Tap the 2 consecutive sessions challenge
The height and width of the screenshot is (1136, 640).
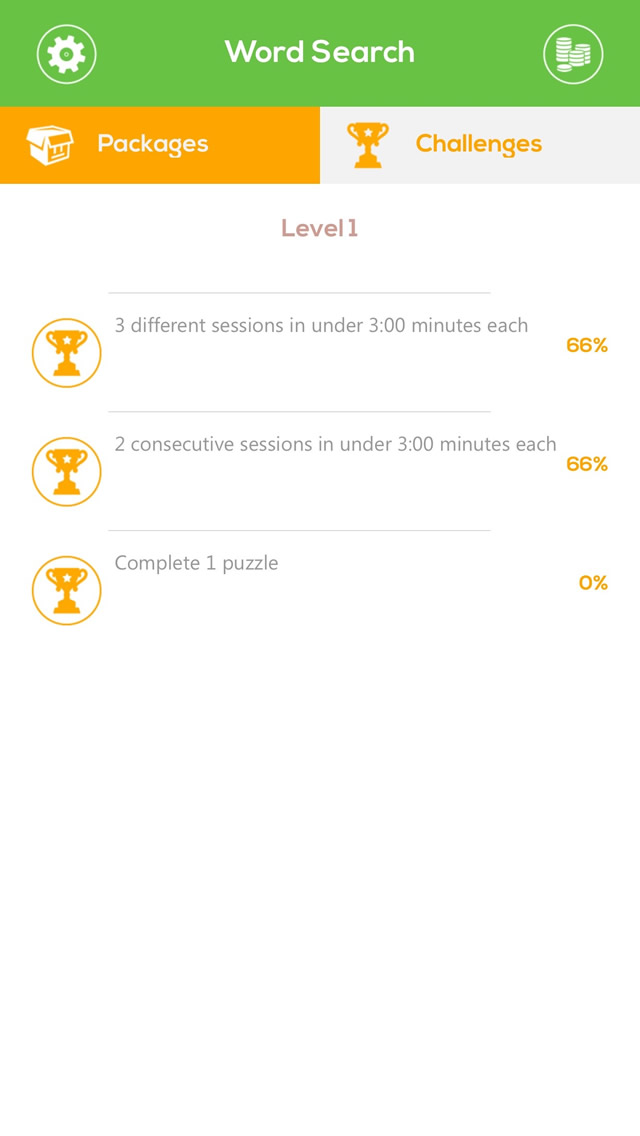[x=320, y=472]
